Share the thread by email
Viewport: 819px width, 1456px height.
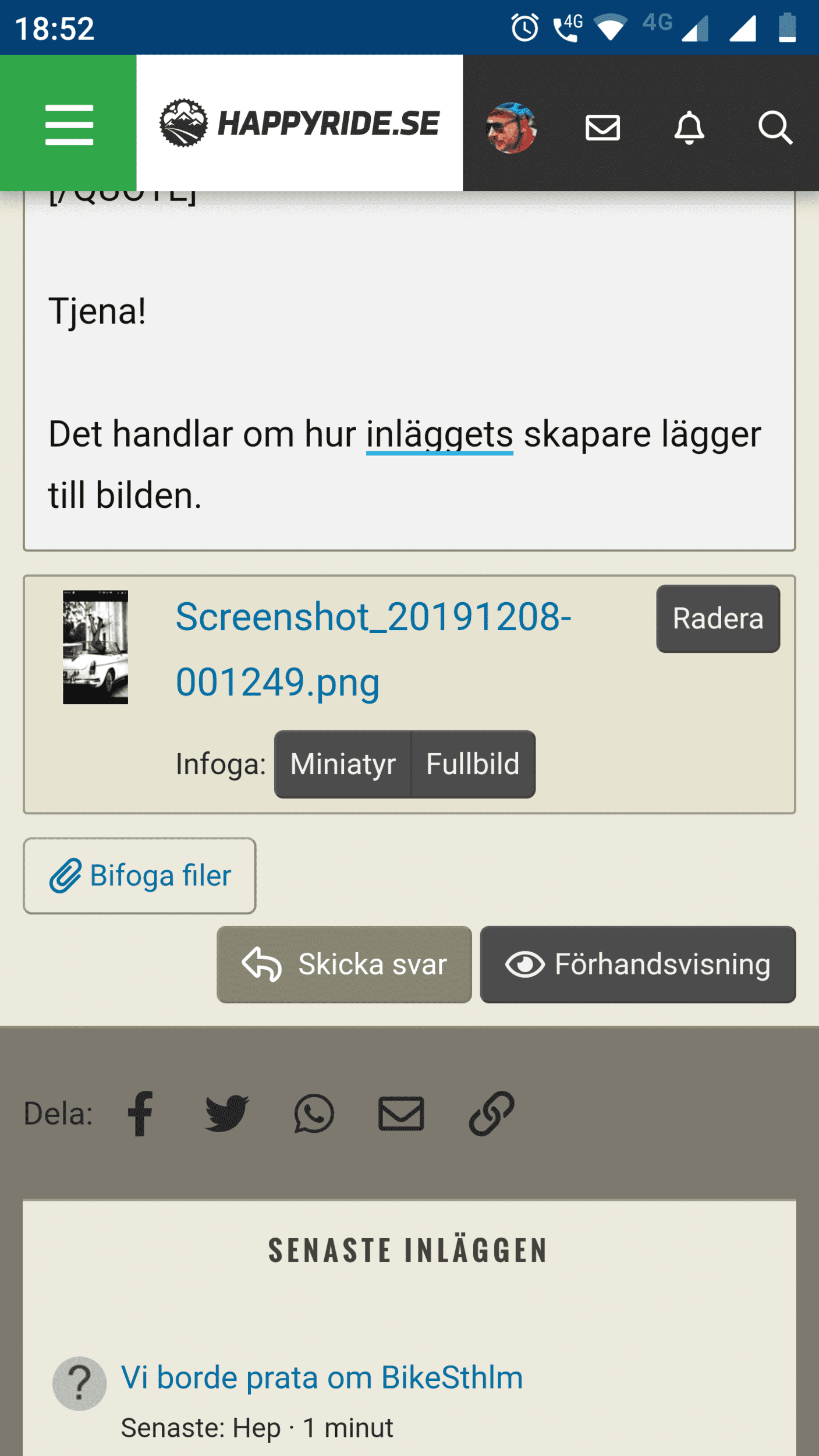coord(401,1114)
